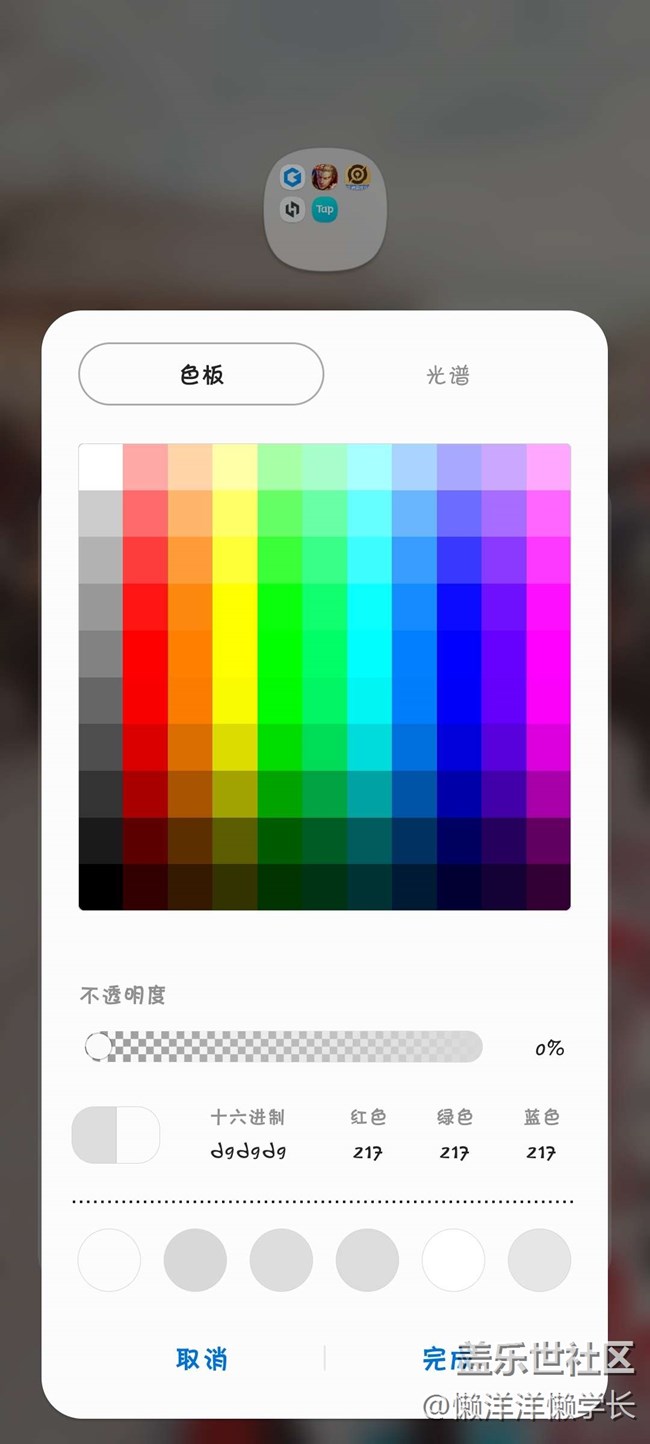Select the second recent color circle
Screen dimensions: 650x1444
coord(195,1260)
